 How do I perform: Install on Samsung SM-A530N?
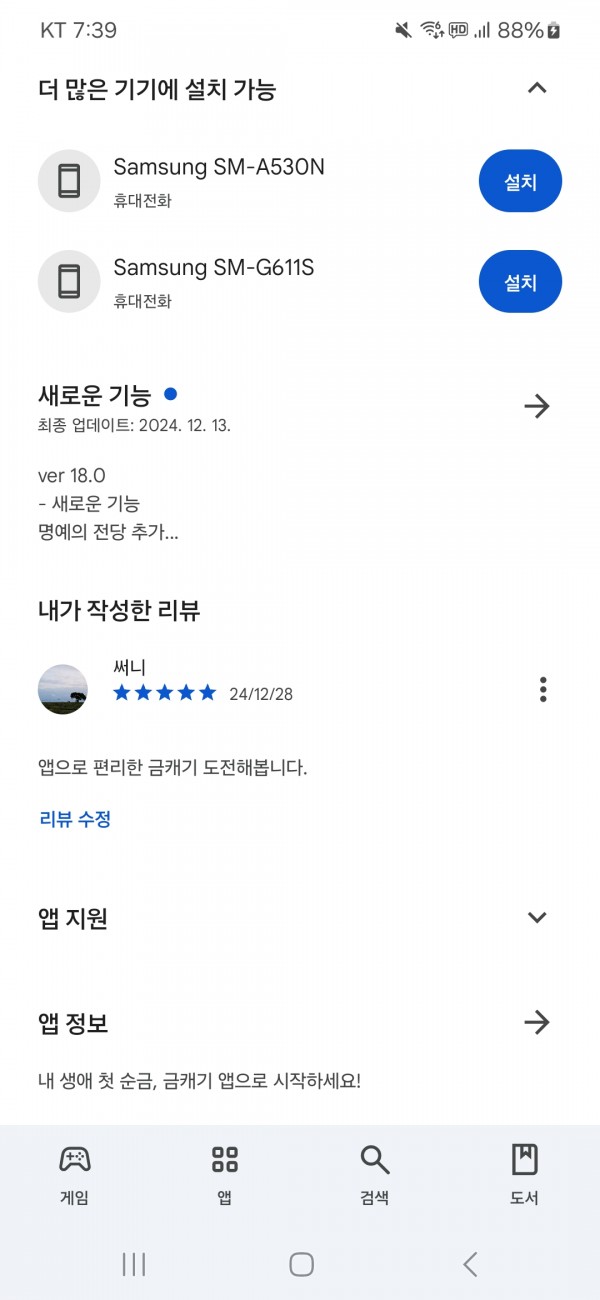point(520,182)
